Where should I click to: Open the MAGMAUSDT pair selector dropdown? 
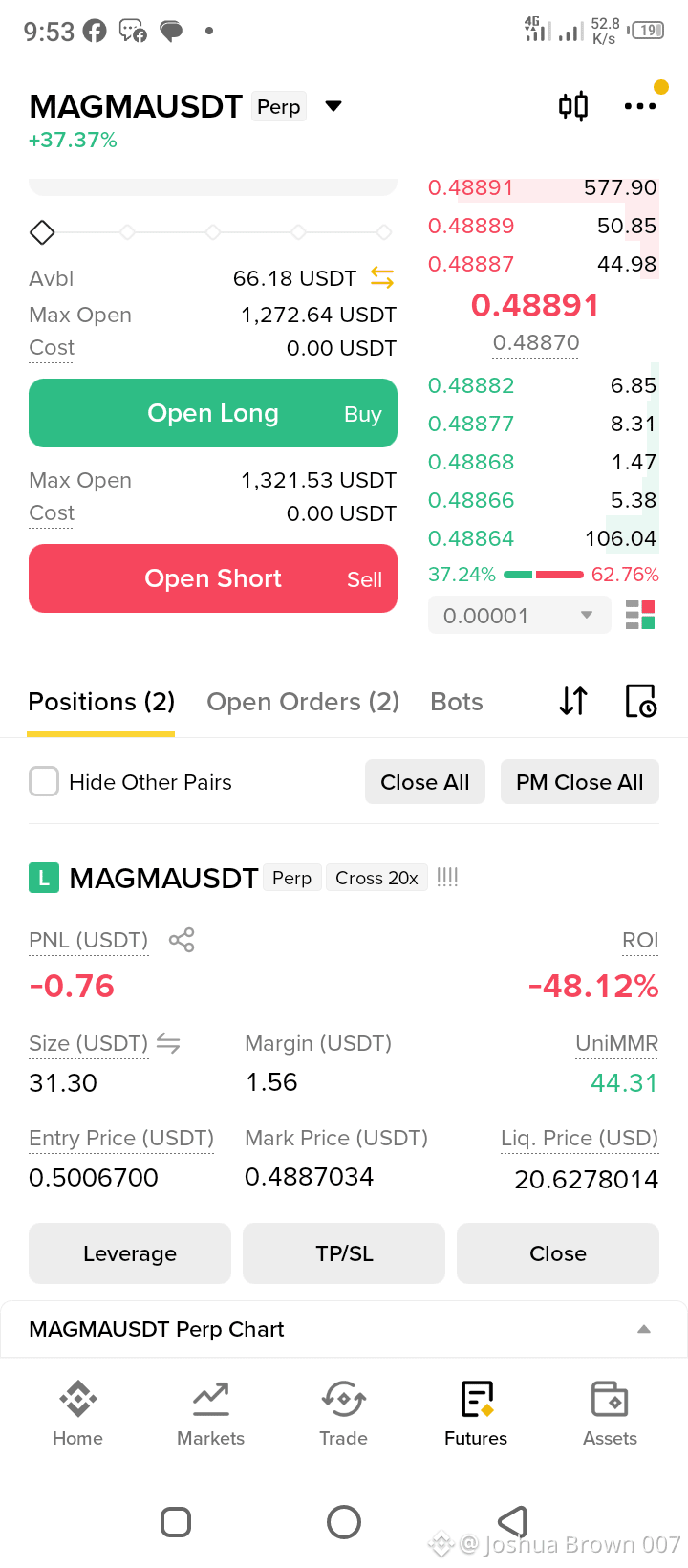coord(333,106)
